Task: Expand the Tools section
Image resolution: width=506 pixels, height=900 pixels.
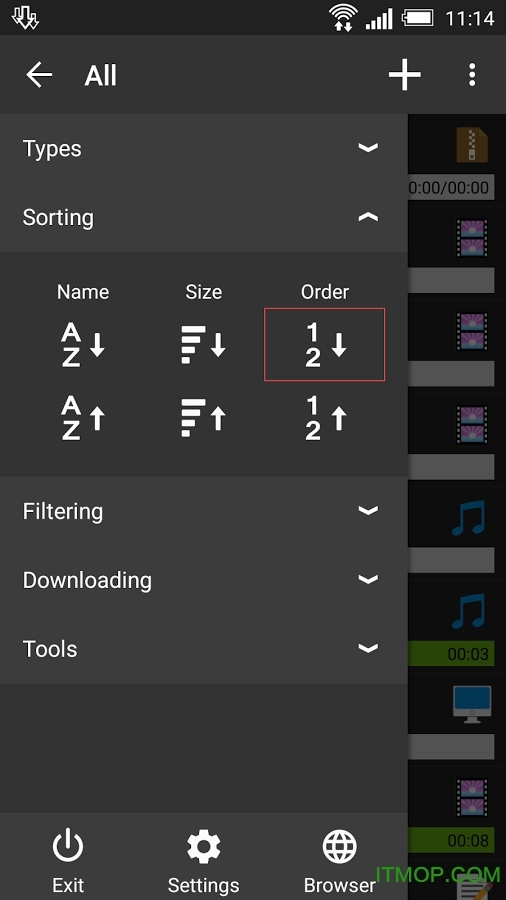Action: click(204, 649)
